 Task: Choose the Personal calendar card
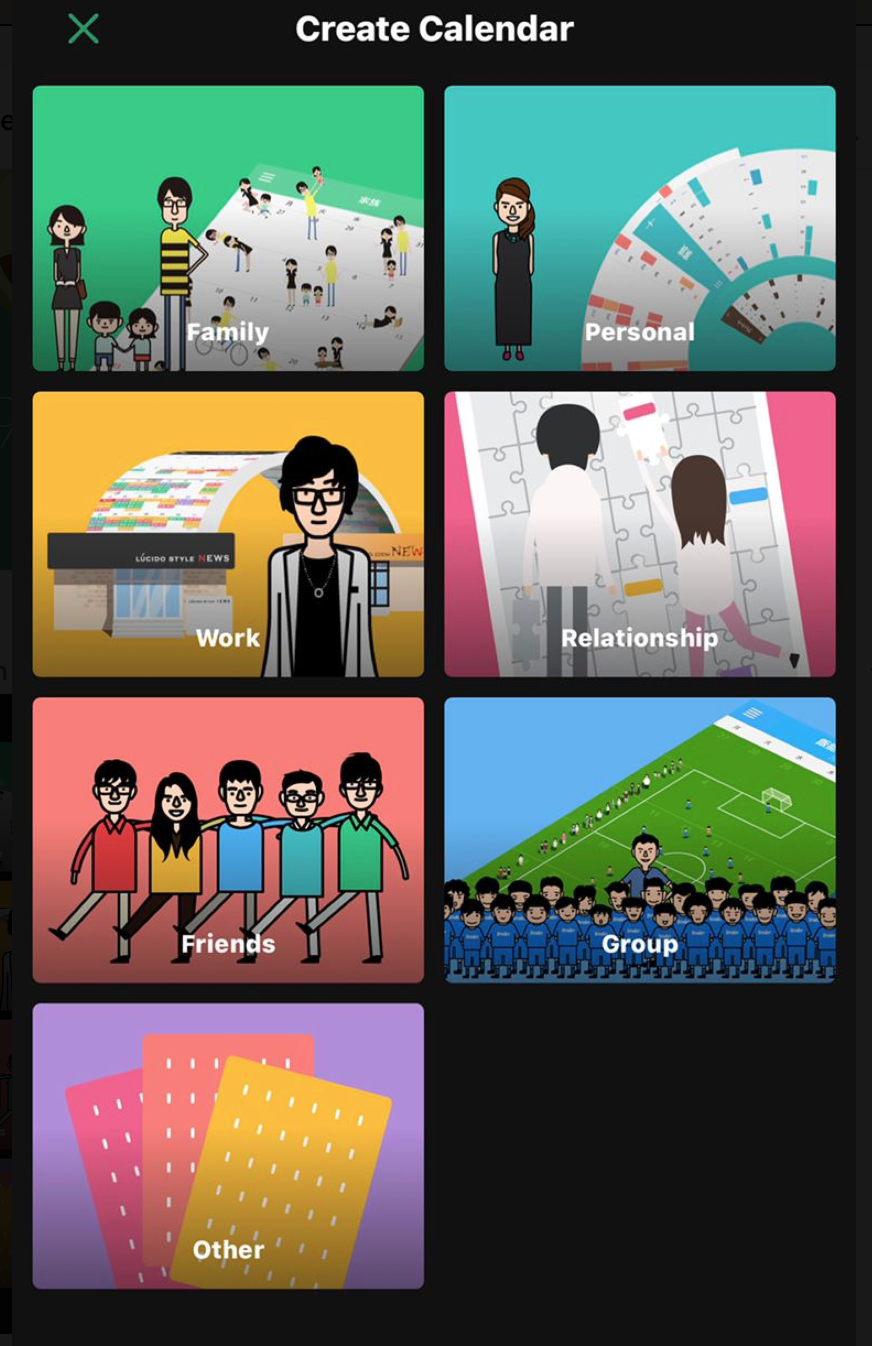(x=640, y=228)
